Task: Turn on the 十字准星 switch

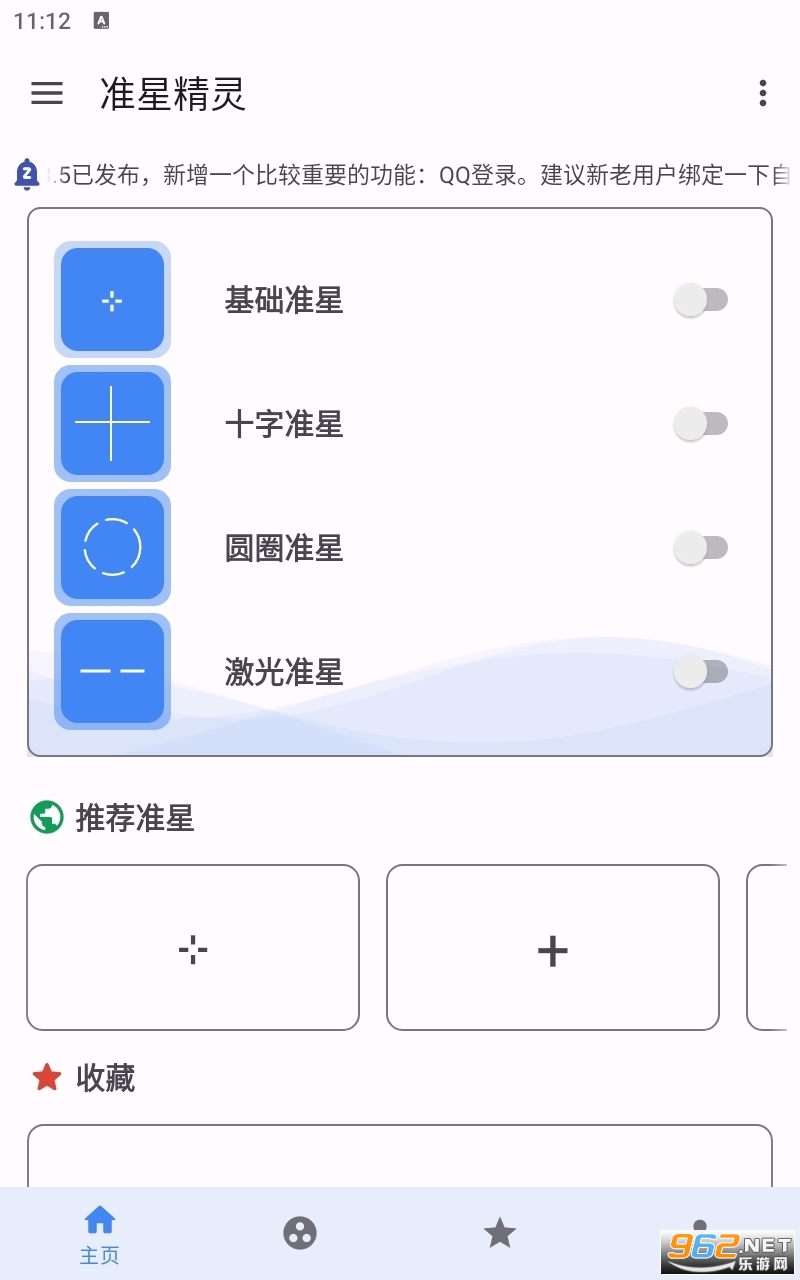Action: [701, 424]
